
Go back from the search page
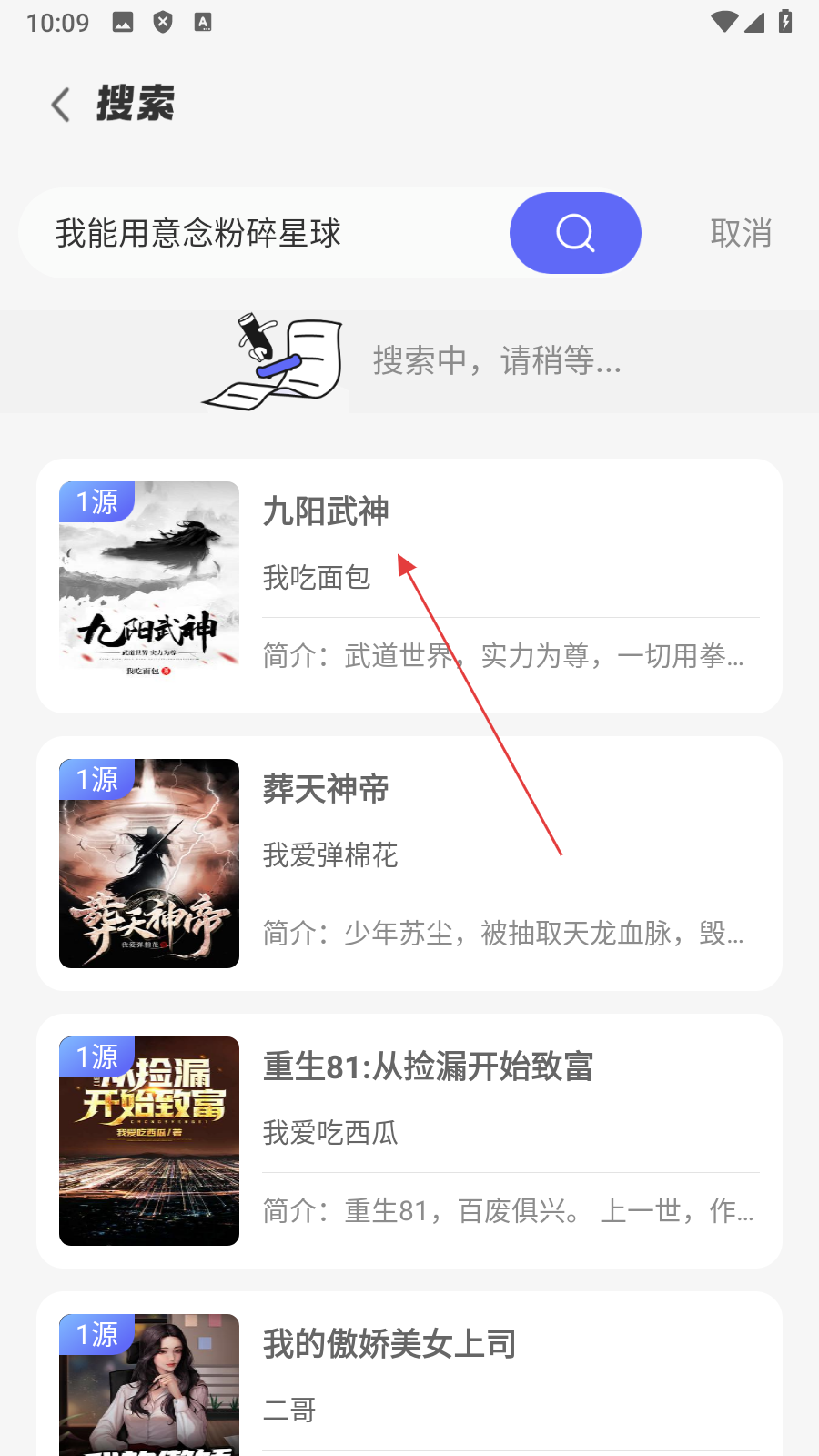tap(61, 105)
